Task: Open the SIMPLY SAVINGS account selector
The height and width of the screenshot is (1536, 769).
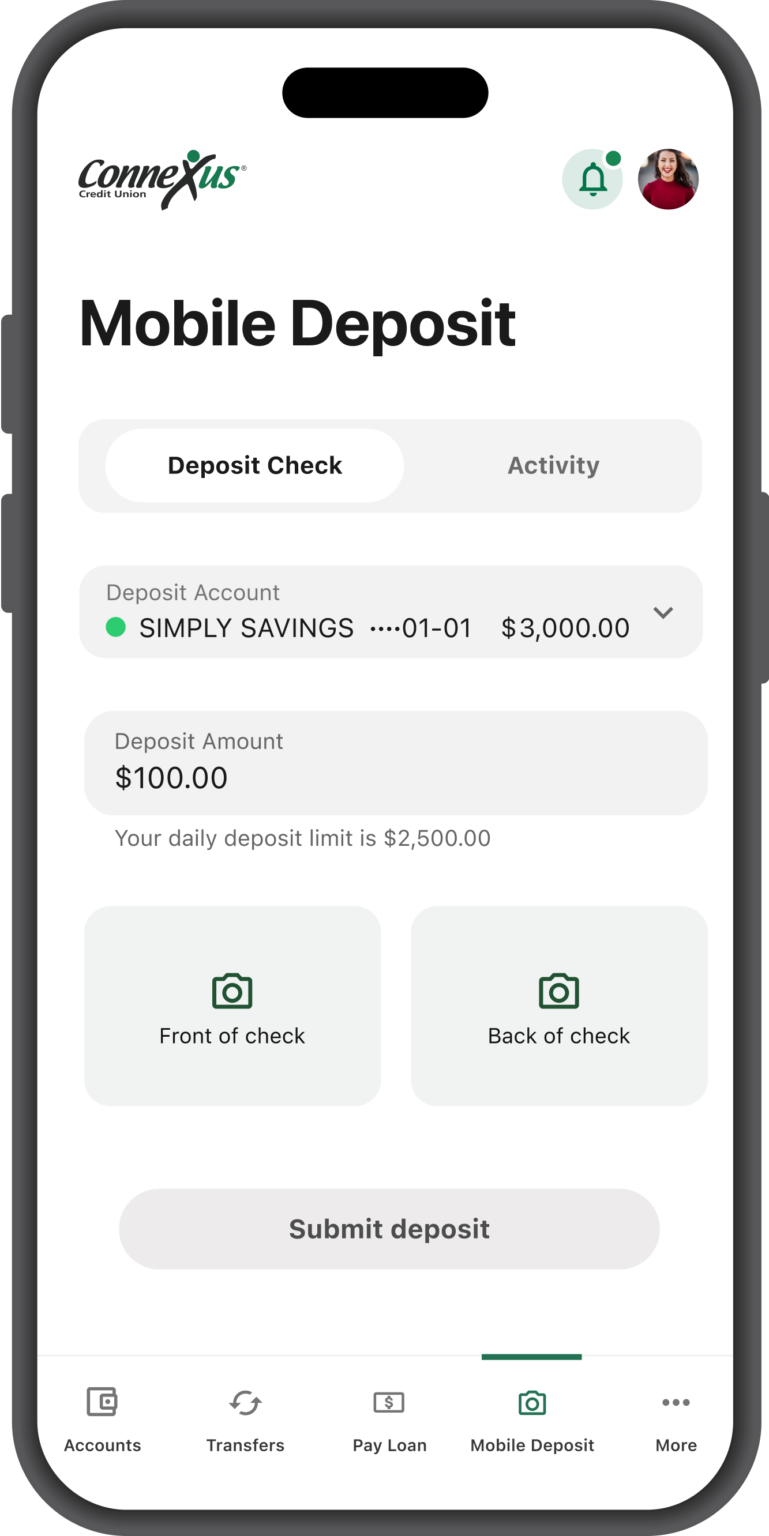Action: 246,627
